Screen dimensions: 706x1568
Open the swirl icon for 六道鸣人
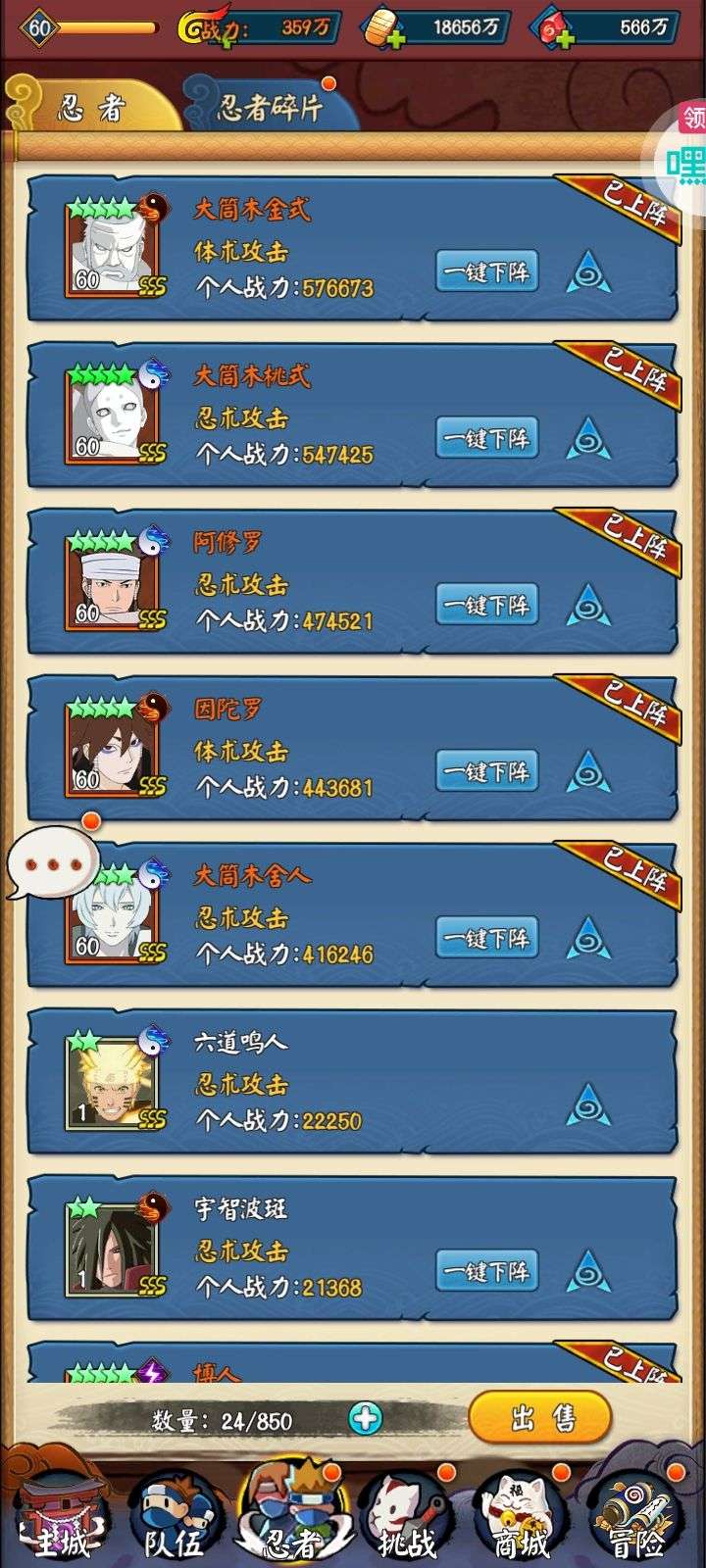pos(589,1104)
